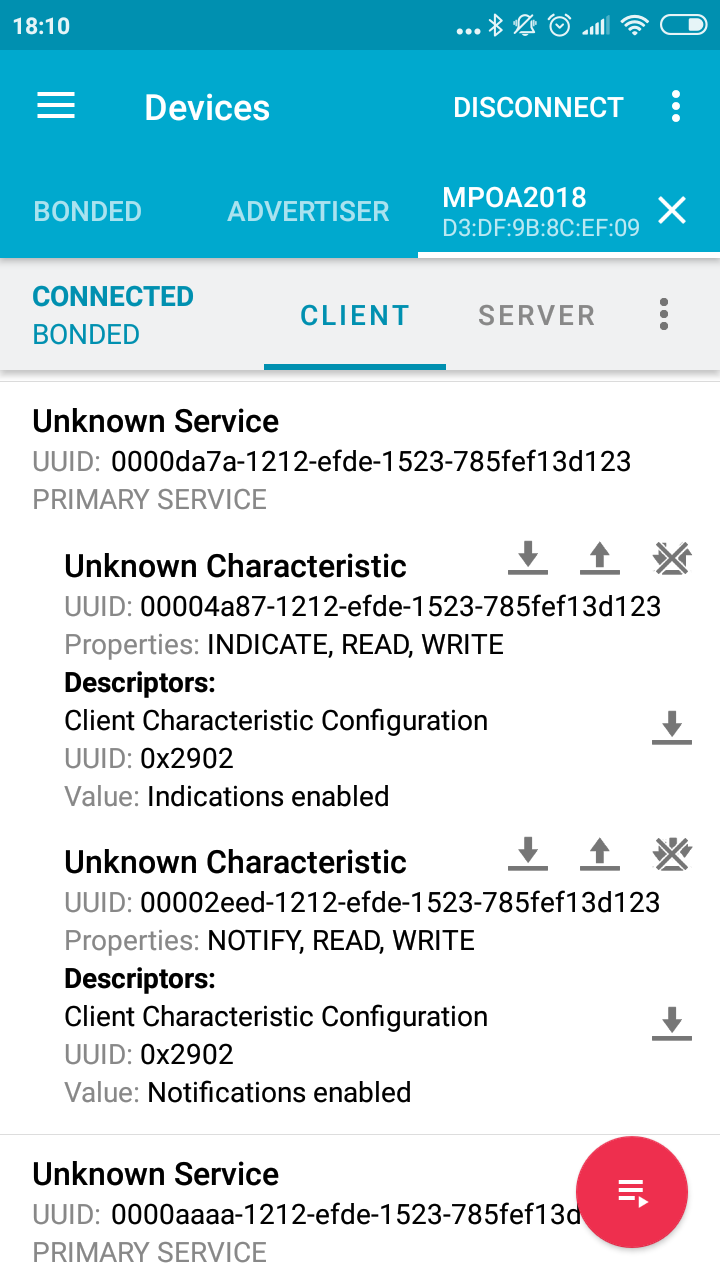The width and height of the screenshot is (720, 1280).
Task: Read the second characteristic's 0x2902 descriptor
Action: 671,1023
